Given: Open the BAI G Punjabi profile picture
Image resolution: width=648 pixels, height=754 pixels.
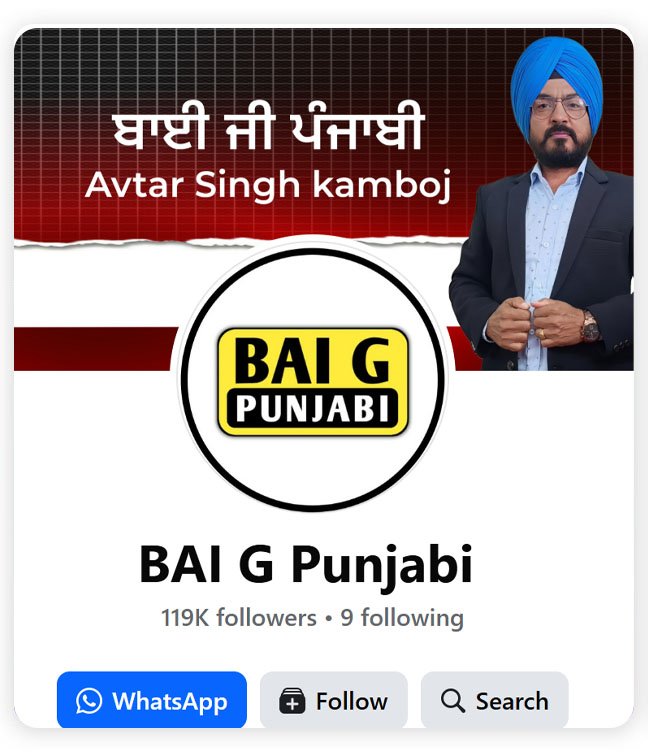Looking at the screenshot, I should pyautogui.click(x=312, y=380).
